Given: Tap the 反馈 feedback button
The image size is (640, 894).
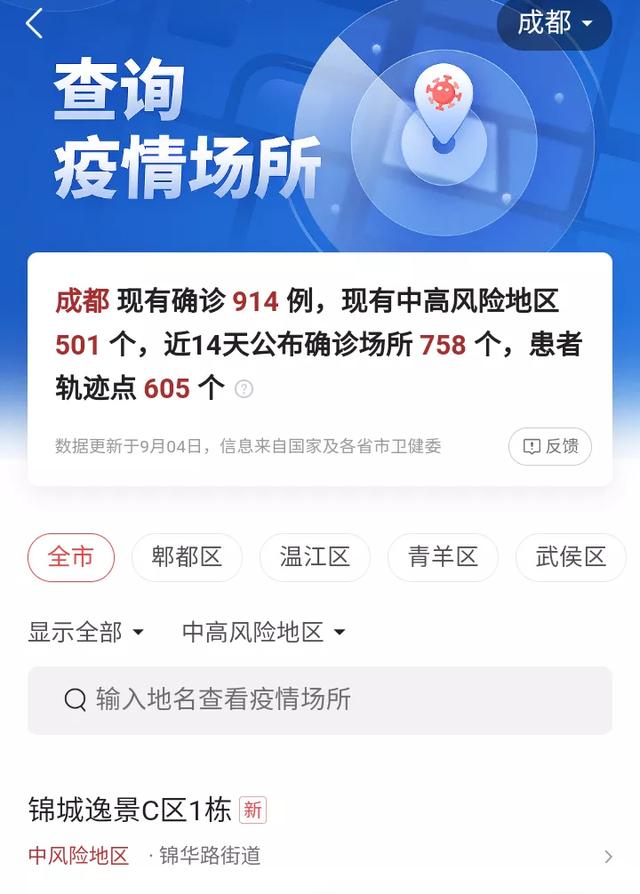Looking at the screenshot, I should click(550, 446).
